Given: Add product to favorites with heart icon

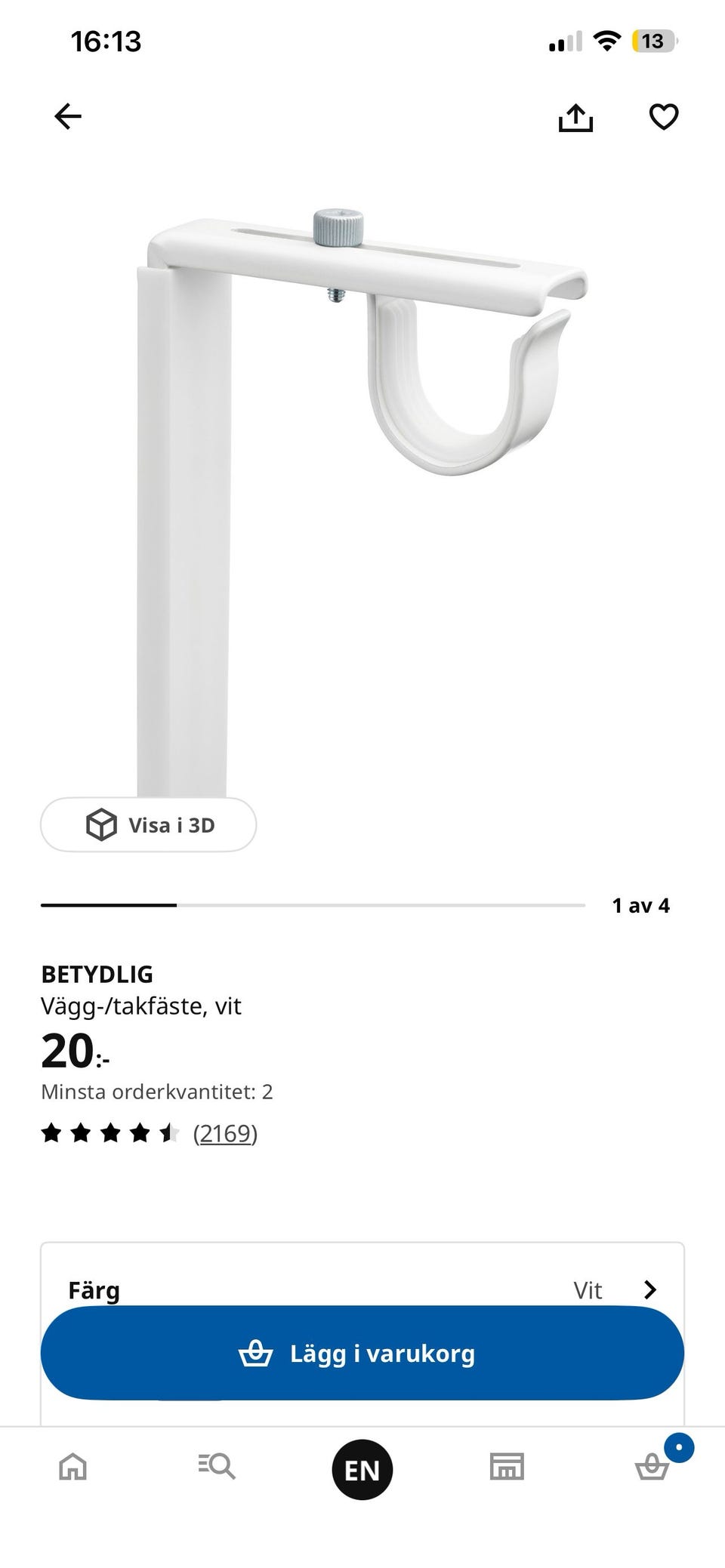Looking at the screenshot, I should click(x=664, y=117).
